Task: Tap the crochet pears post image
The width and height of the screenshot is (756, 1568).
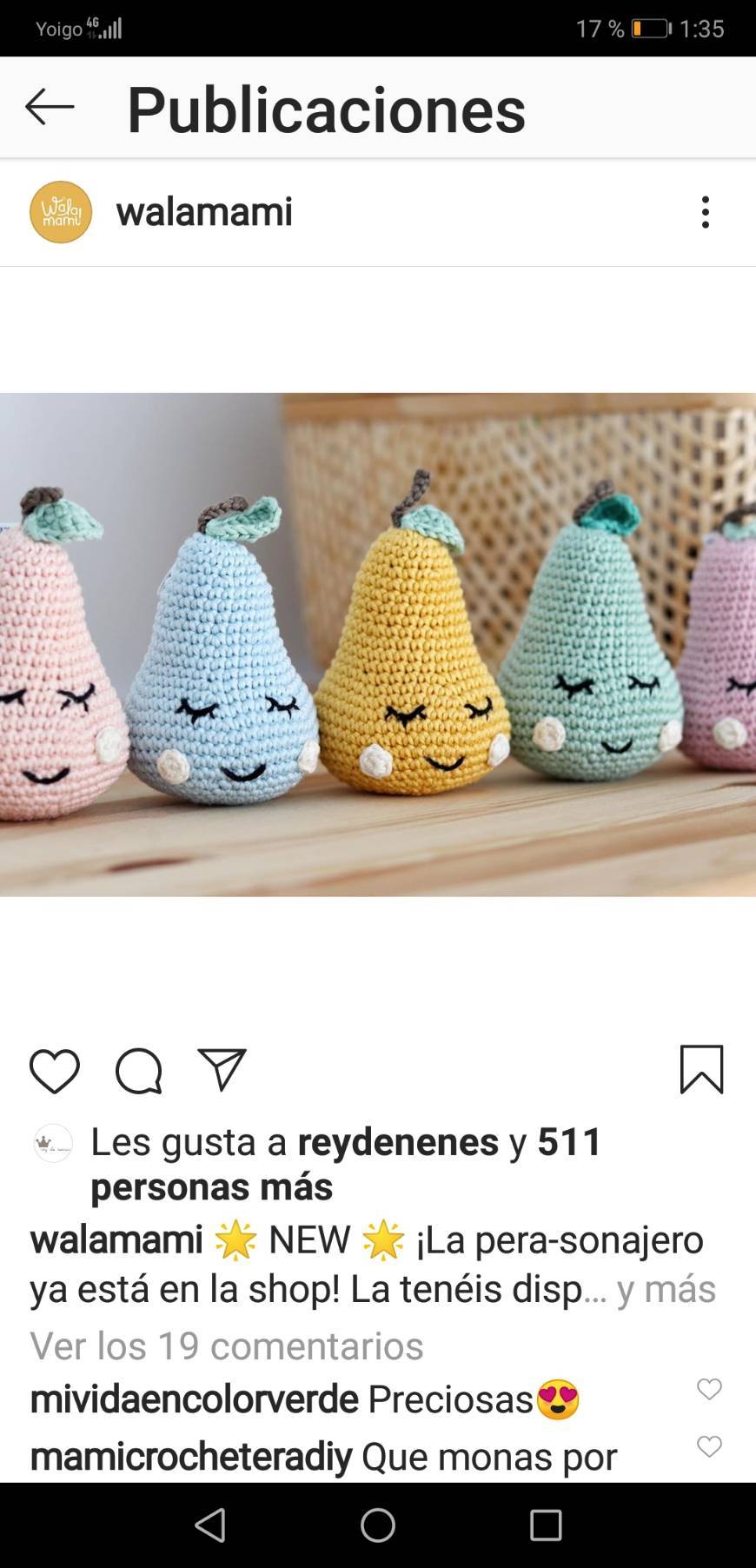Action: 378,644
